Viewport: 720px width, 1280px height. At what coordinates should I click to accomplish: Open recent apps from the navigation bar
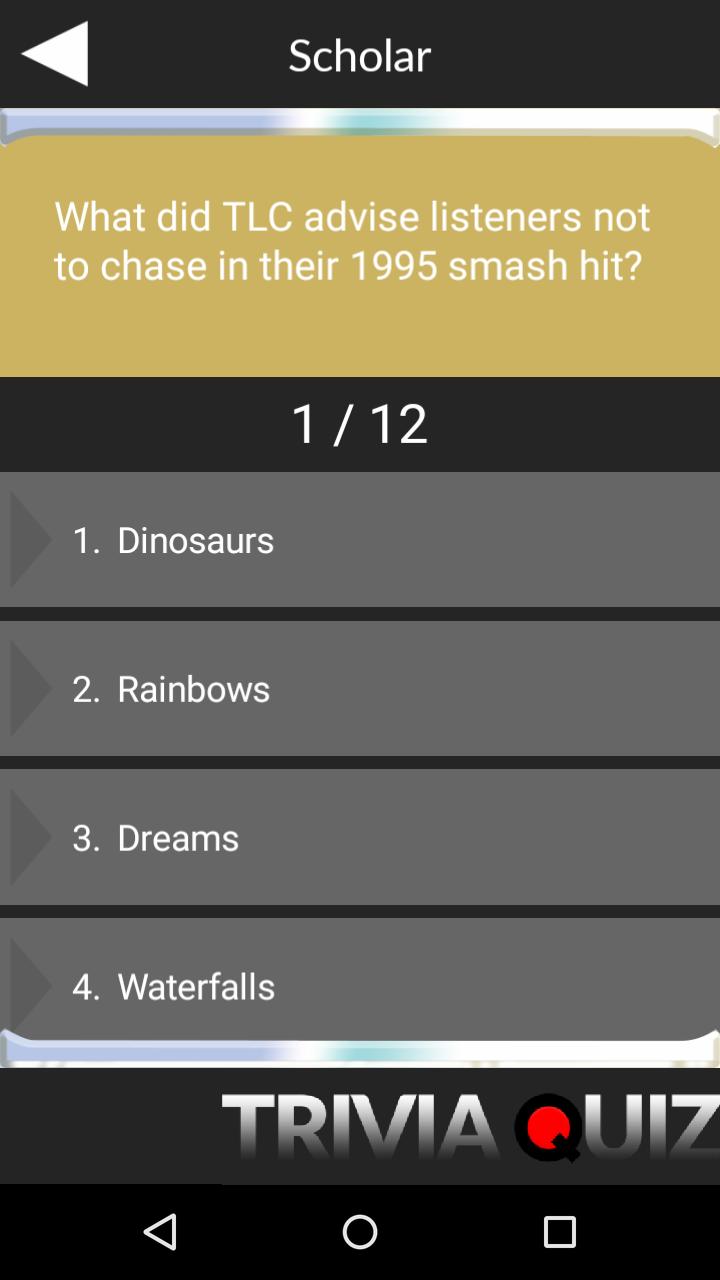point(560,1232)
